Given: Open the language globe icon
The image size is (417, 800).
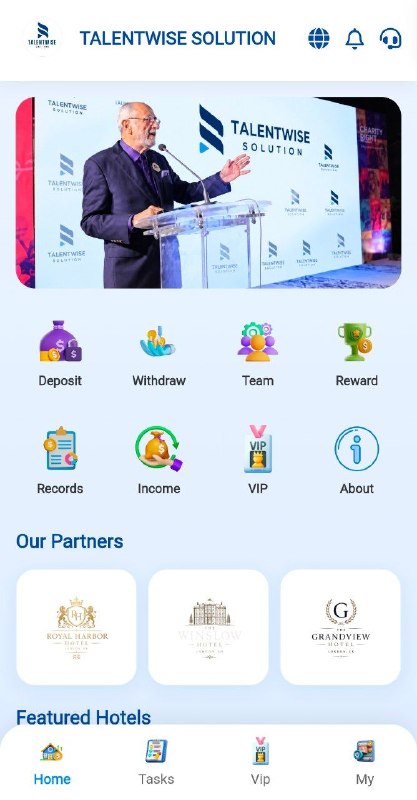Looking at the screenshot, I should (318, 38).
